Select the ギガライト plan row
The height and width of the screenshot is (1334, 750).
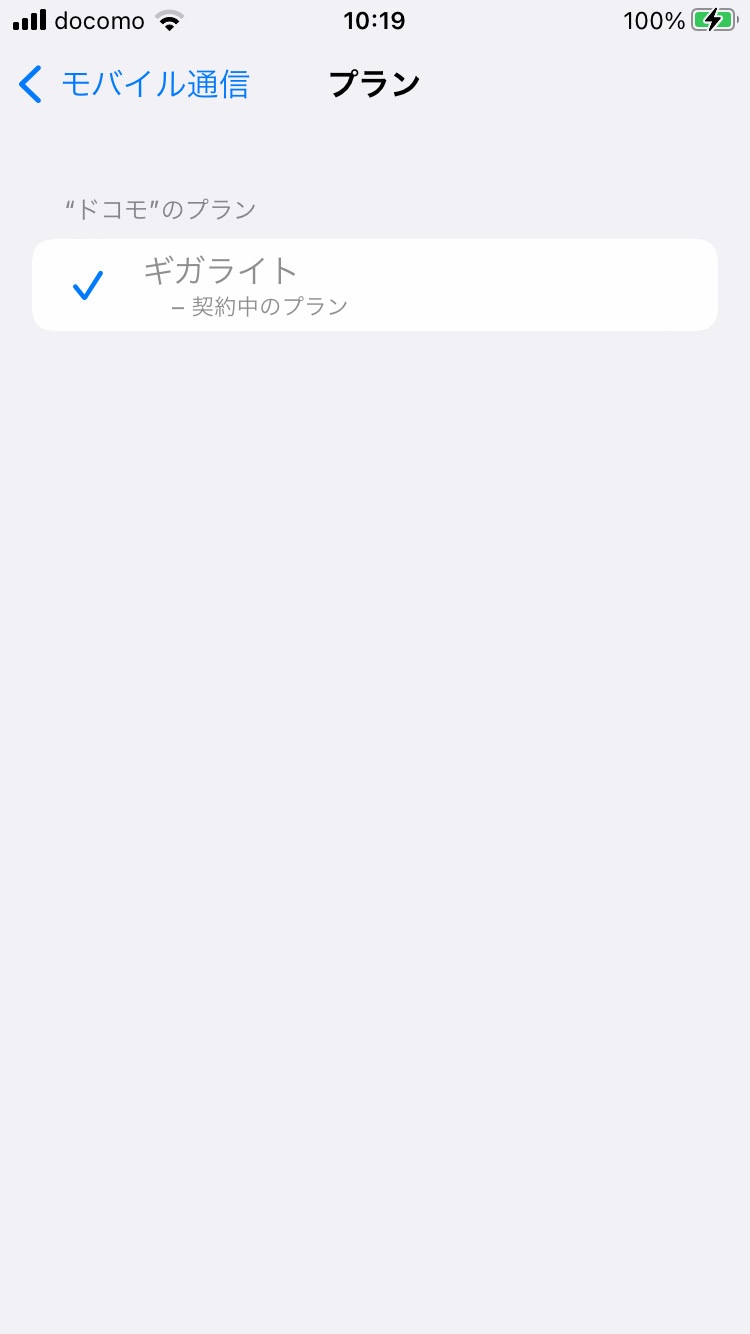point(374,285)
